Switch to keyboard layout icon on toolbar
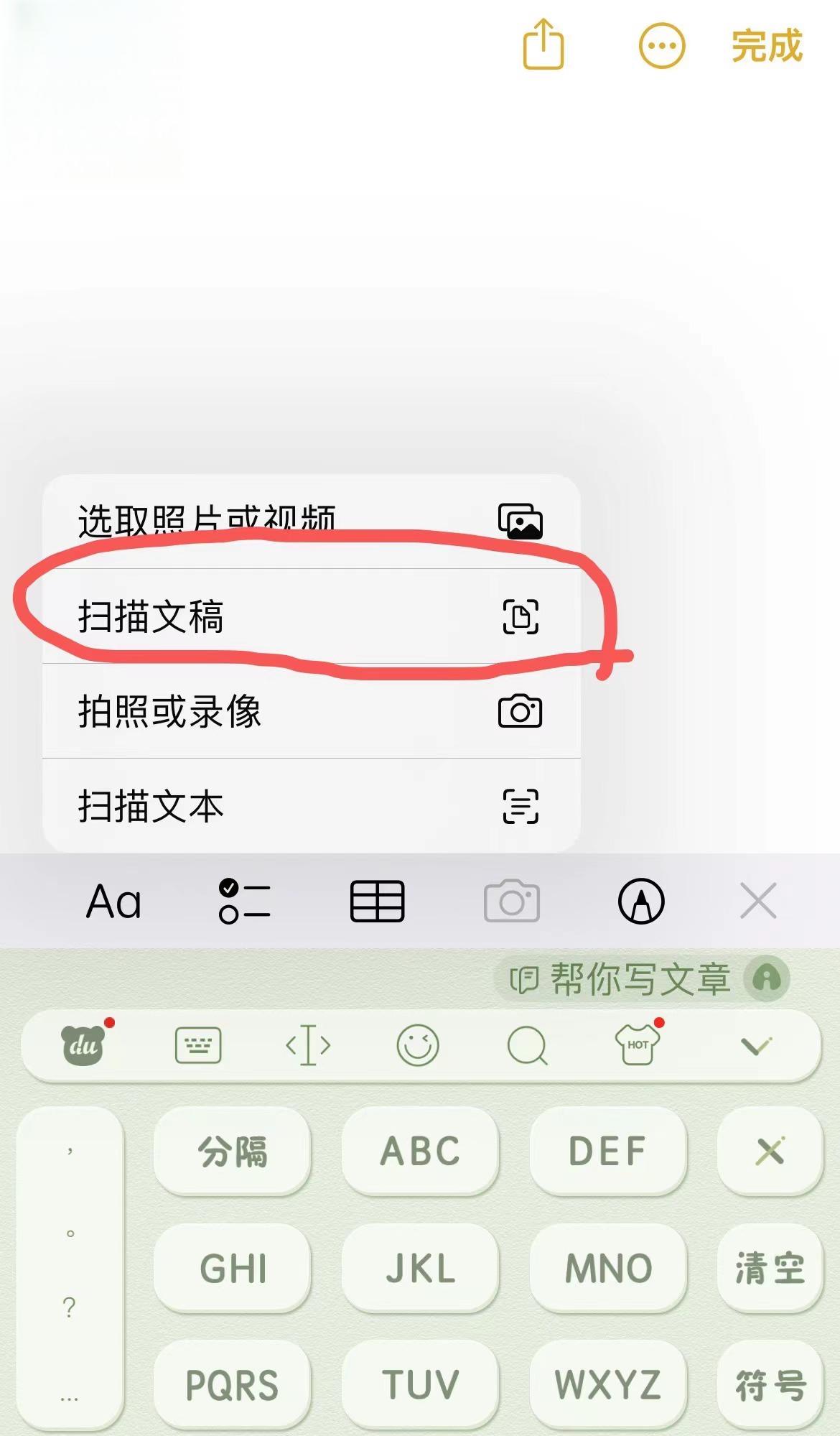This screenshot has height=1436, width=840. click(199, 1045)
